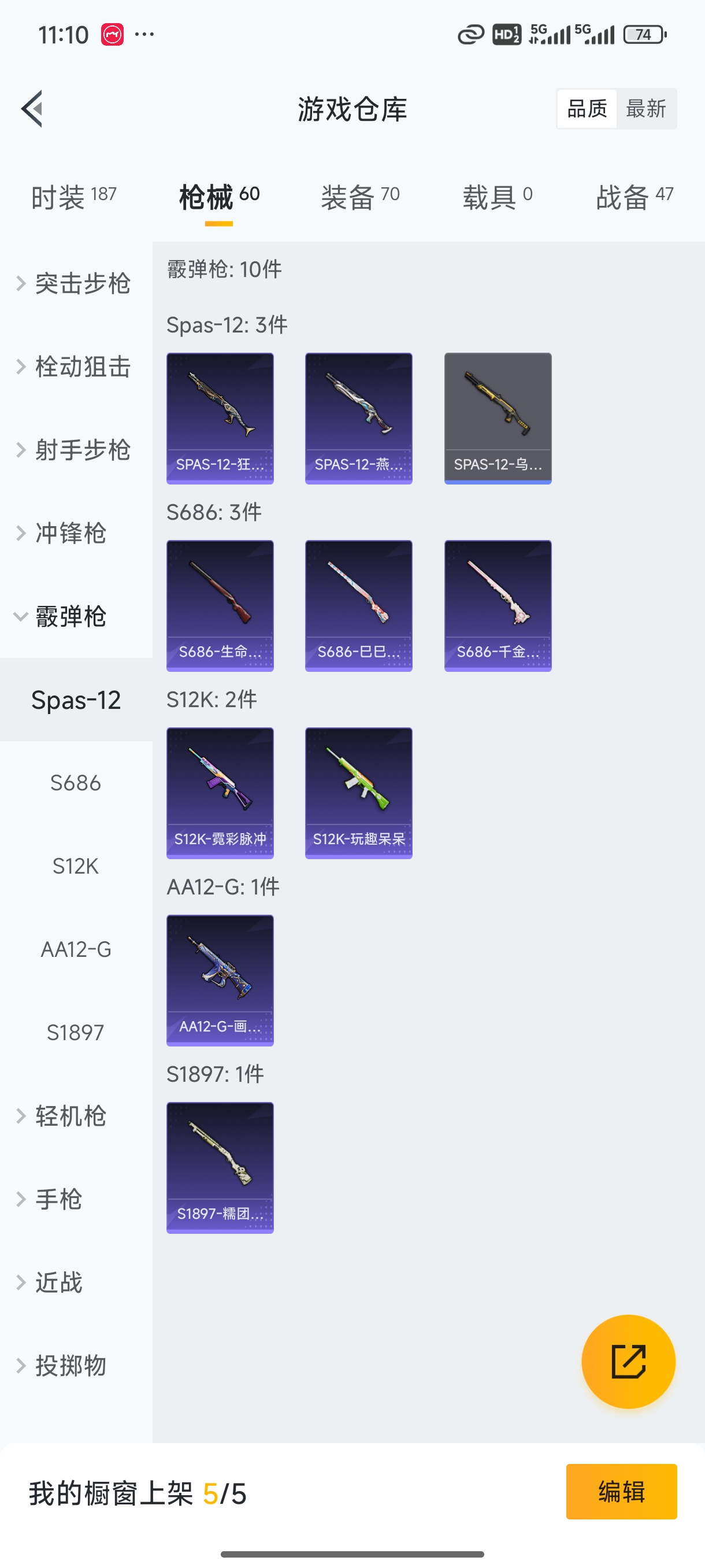Viewport: 705px width, 1568px height.
Task: Select the S686 category in sidebar
Action: 76,783
